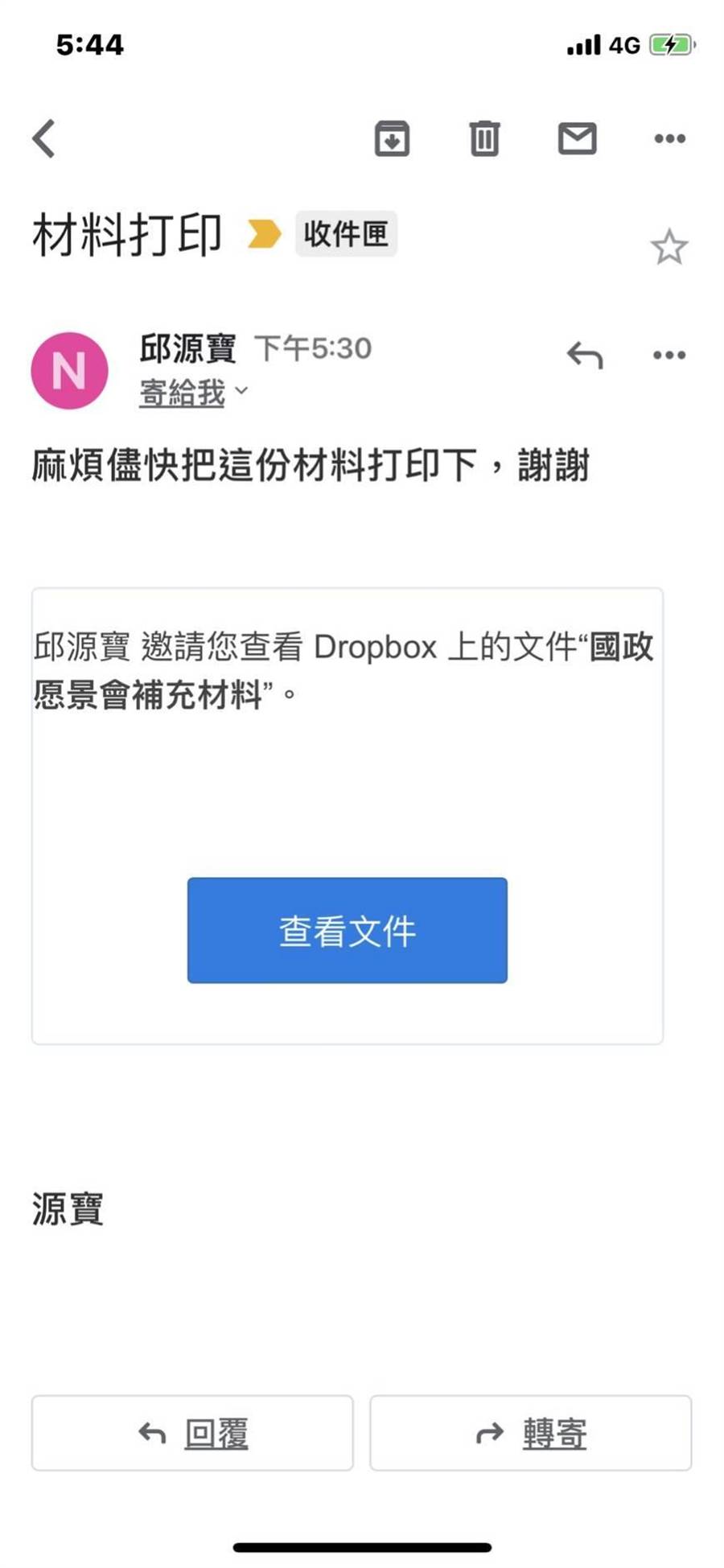The height and width of the screenshot is (1568, 724).
Task: Forward the email with 轉寄
Action: (530, 1433)
